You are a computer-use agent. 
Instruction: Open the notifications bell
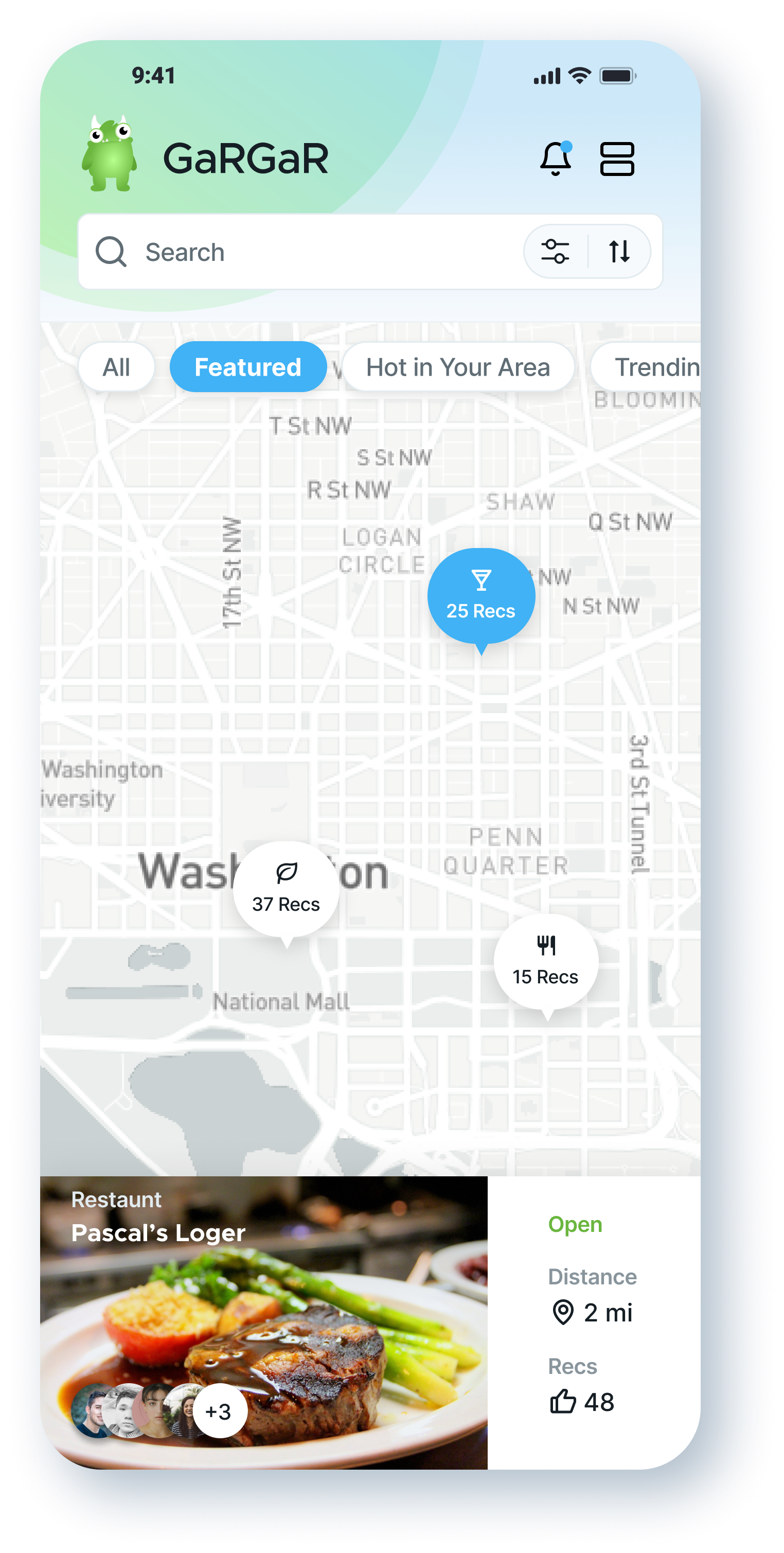[555, 158]
